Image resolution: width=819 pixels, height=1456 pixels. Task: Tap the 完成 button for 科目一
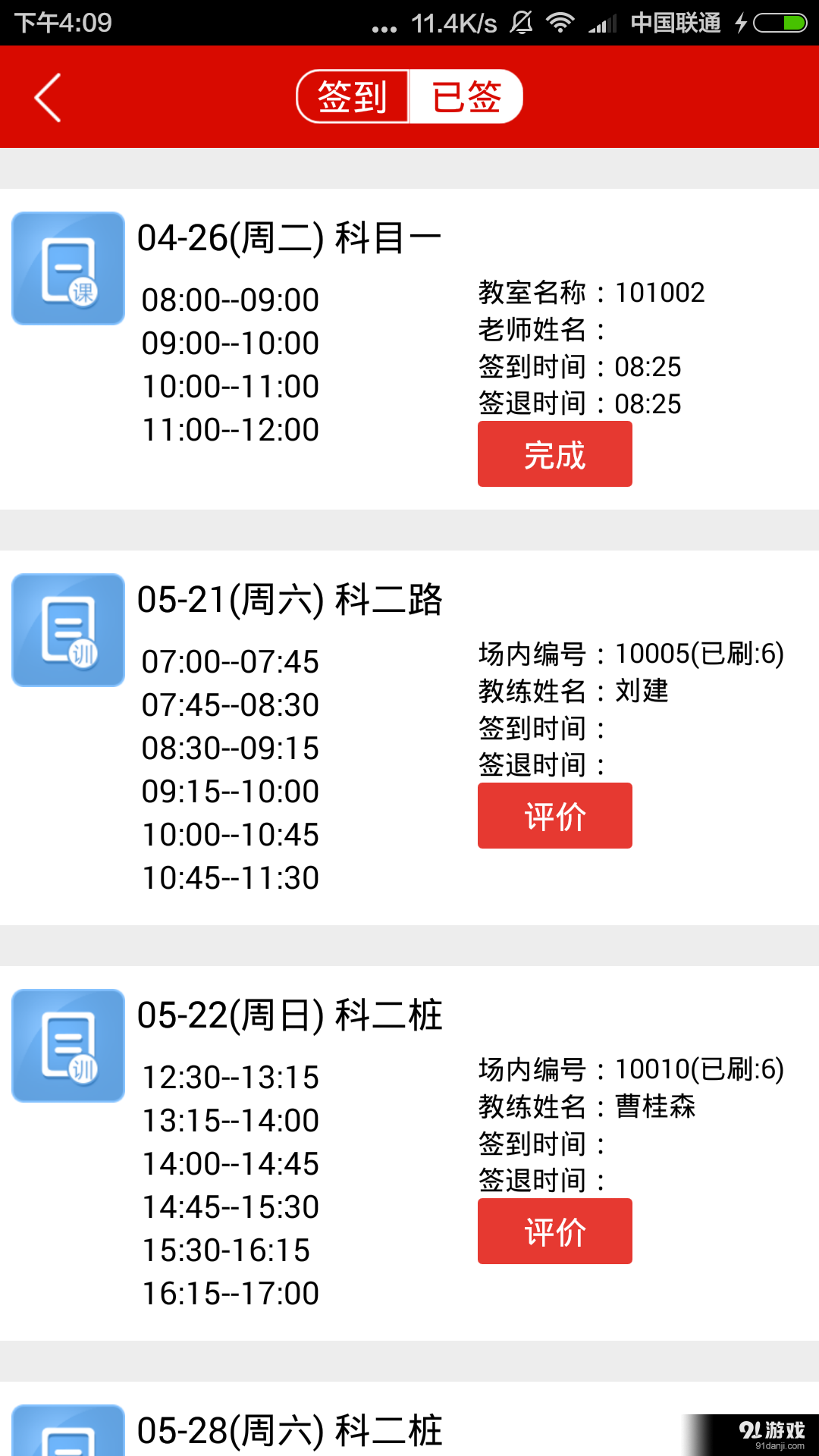[x=554, y=453]
